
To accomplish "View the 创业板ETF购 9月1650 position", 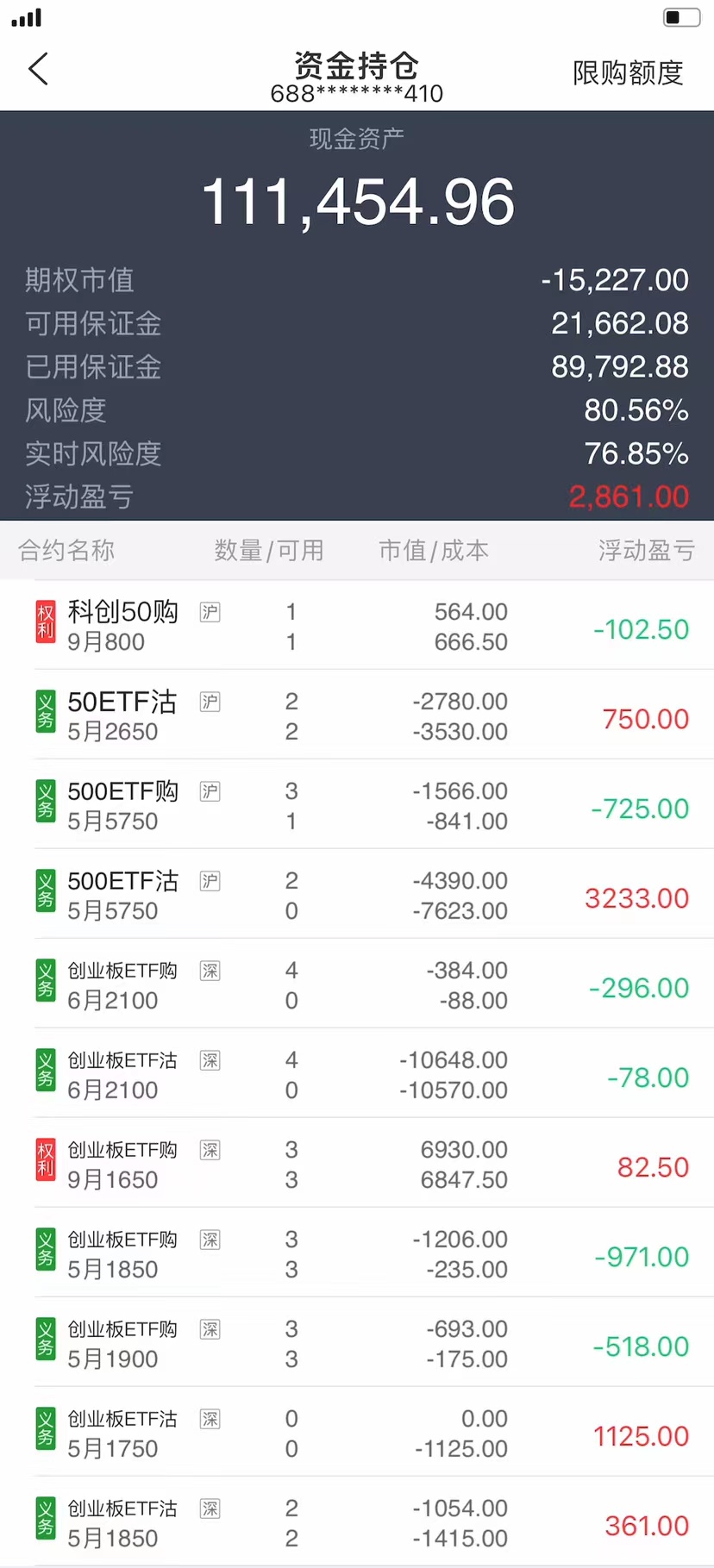I will [357, 1164].
